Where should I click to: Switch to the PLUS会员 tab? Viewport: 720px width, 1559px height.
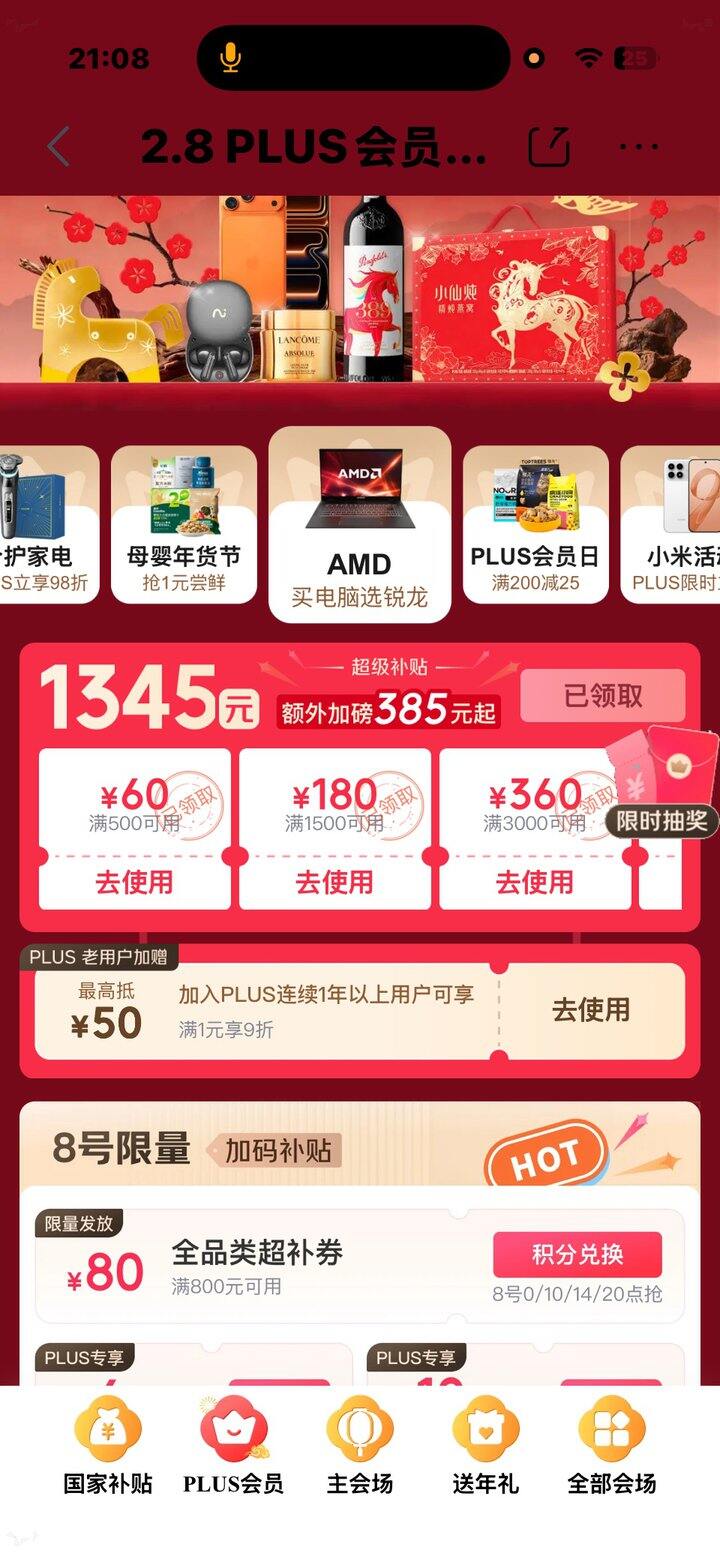[x=233, y=1447]
